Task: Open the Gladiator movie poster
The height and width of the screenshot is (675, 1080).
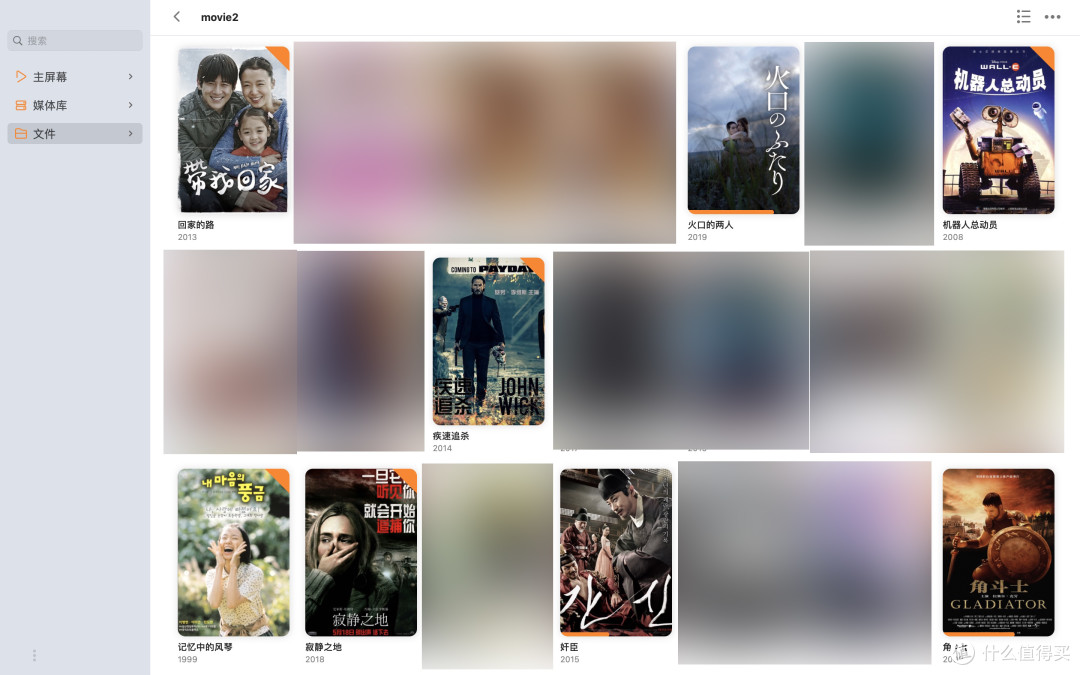Action: coord(998,552)
